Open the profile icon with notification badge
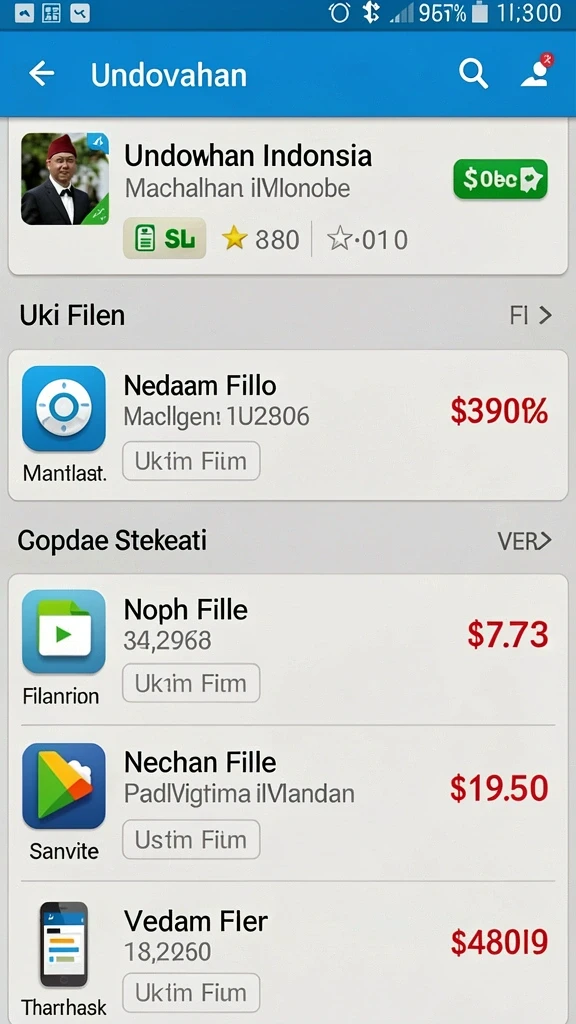576x1024 pixels. (x=537, y=72)
